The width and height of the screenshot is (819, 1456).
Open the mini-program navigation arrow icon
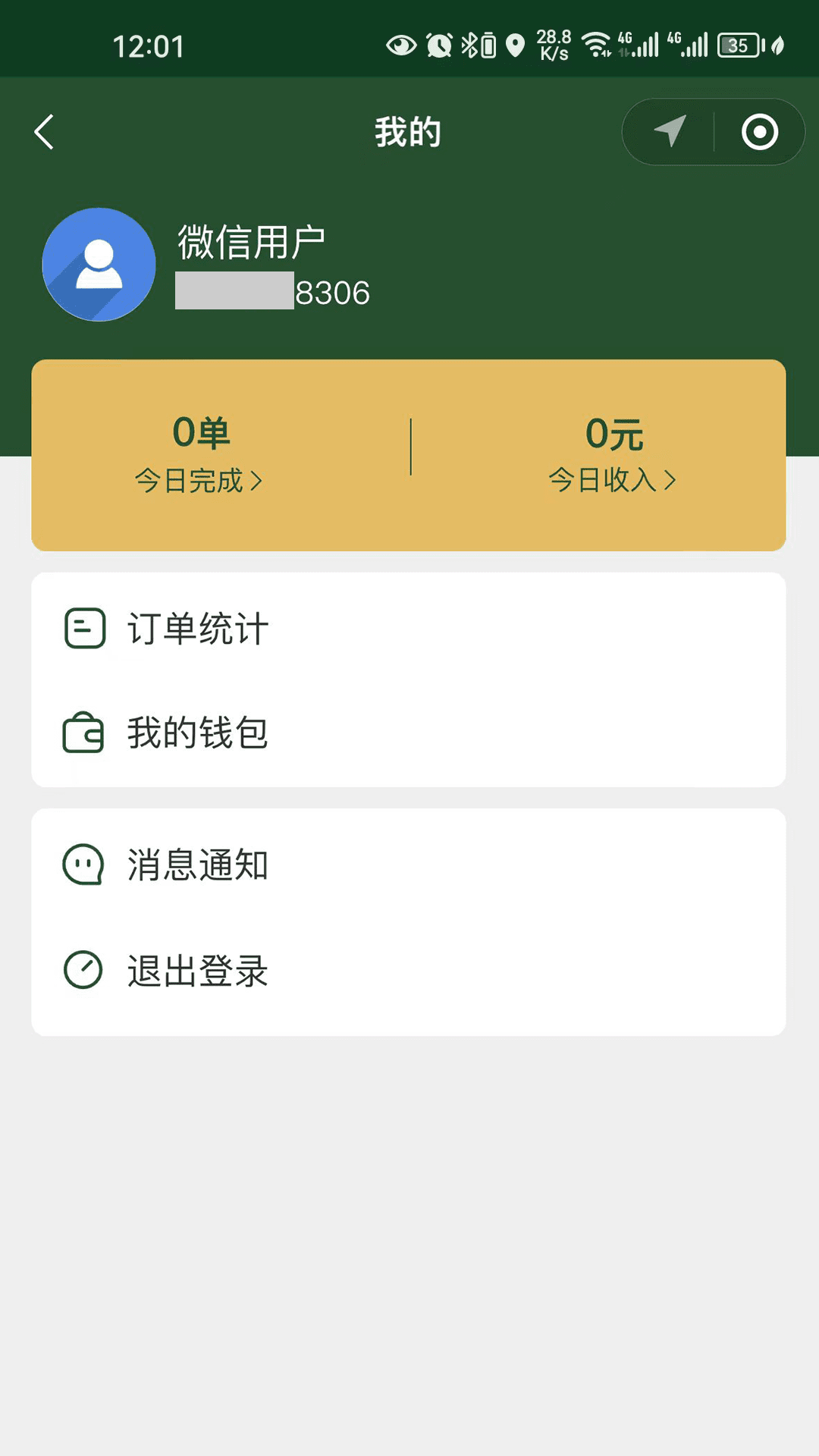point(670,131)
